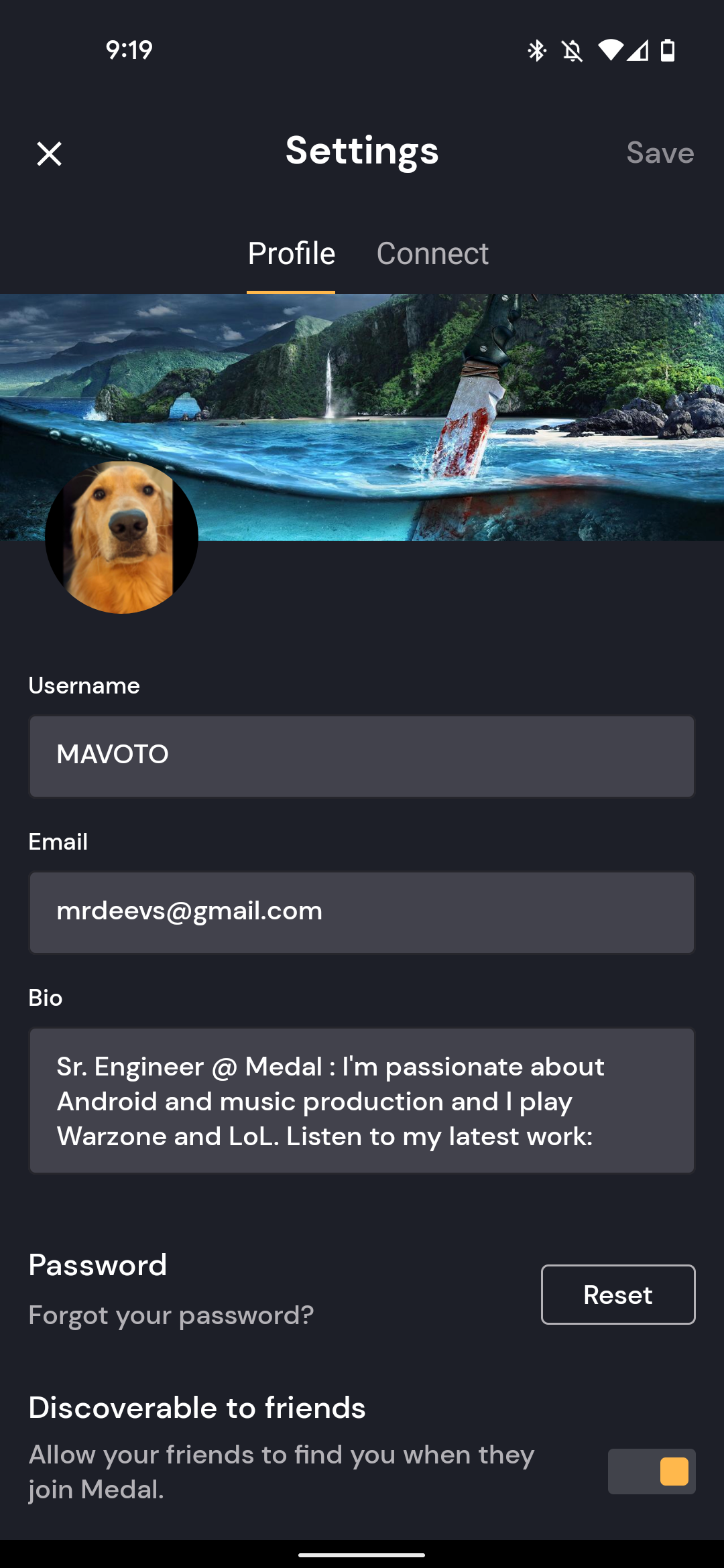The height and width of the screenshot is (1568, 724).
Task: Save the profile changes
Action: click(x=660, y=153)
